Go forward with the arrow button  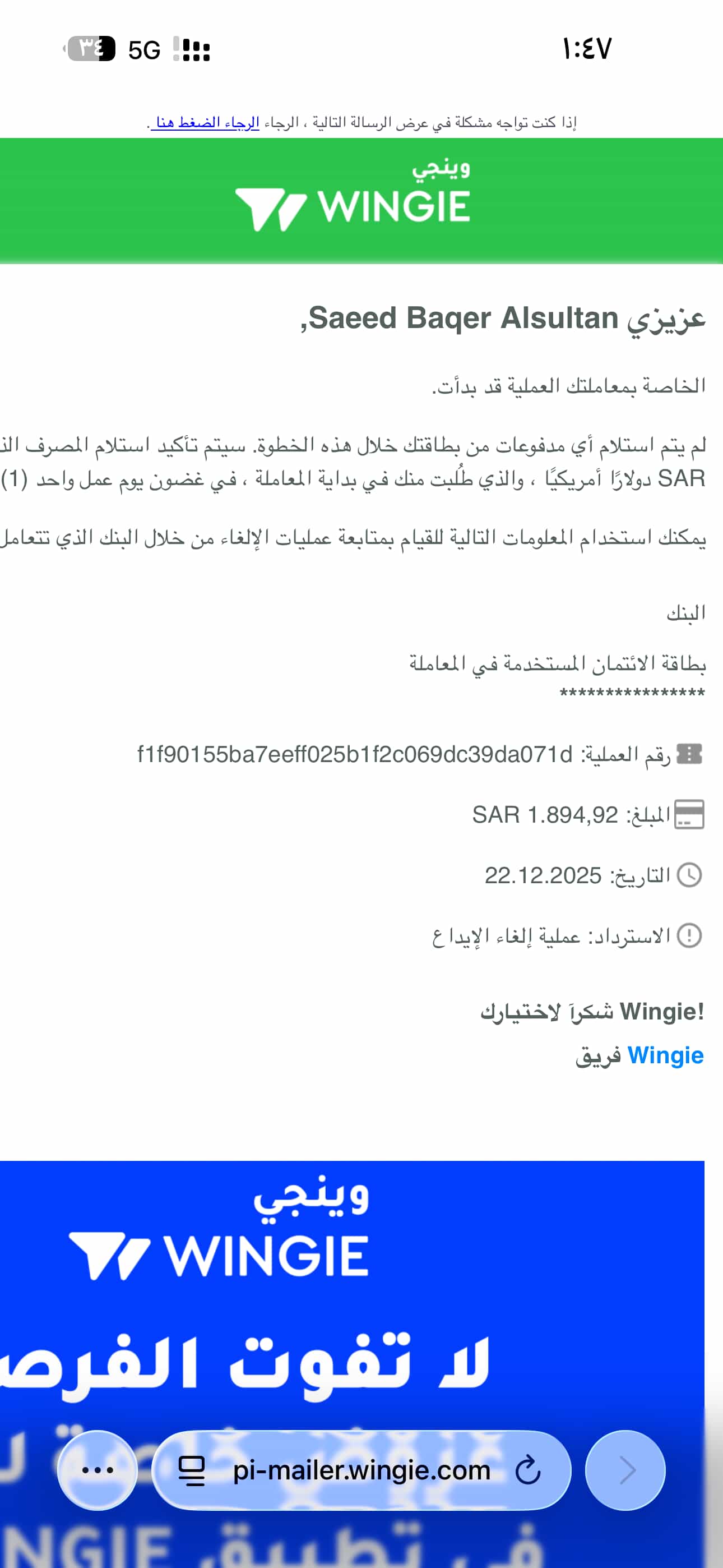625,1470
